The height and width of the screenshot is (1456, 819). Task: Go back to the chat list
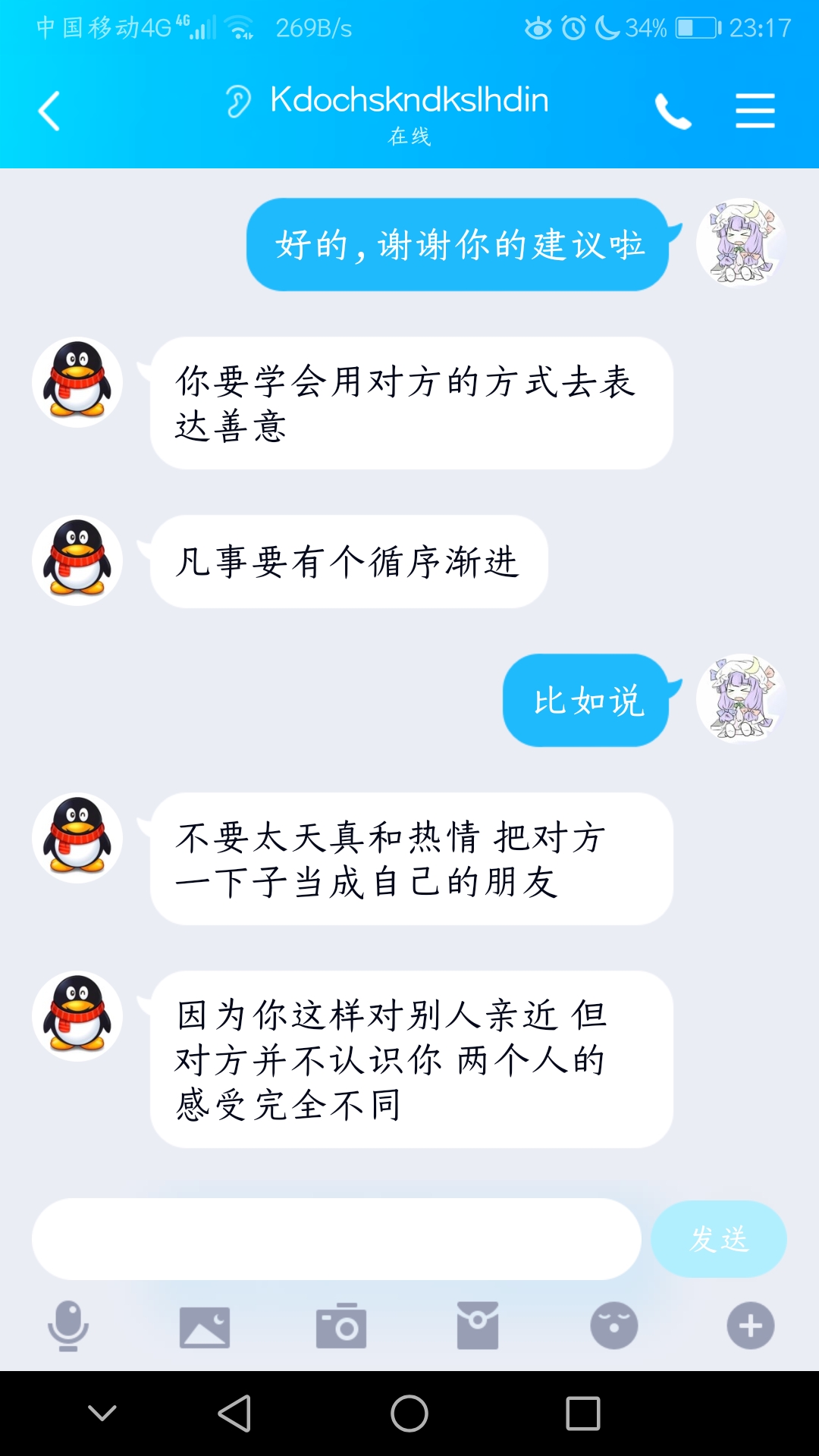(x=49, y=111)
